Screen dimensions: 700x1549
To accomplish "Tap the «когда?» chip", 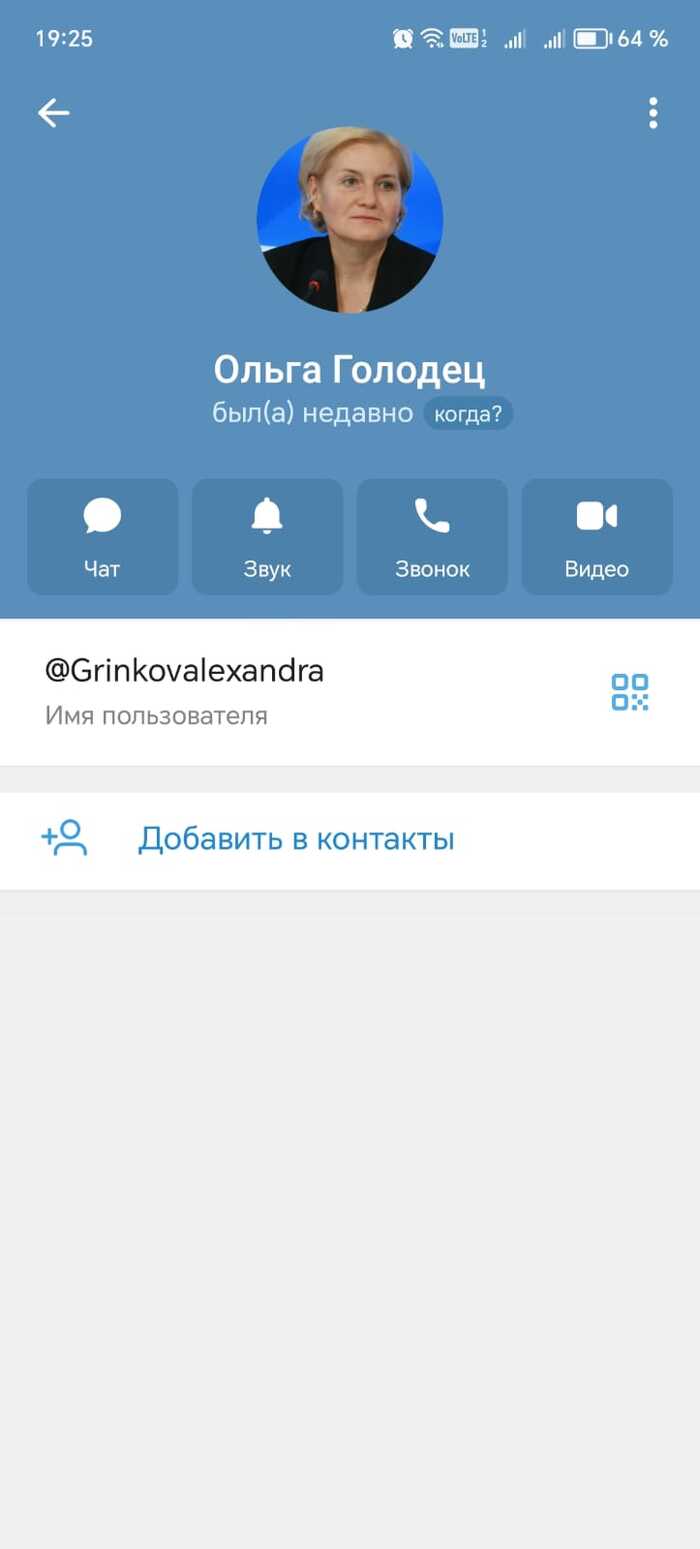I will pos(468,413).
